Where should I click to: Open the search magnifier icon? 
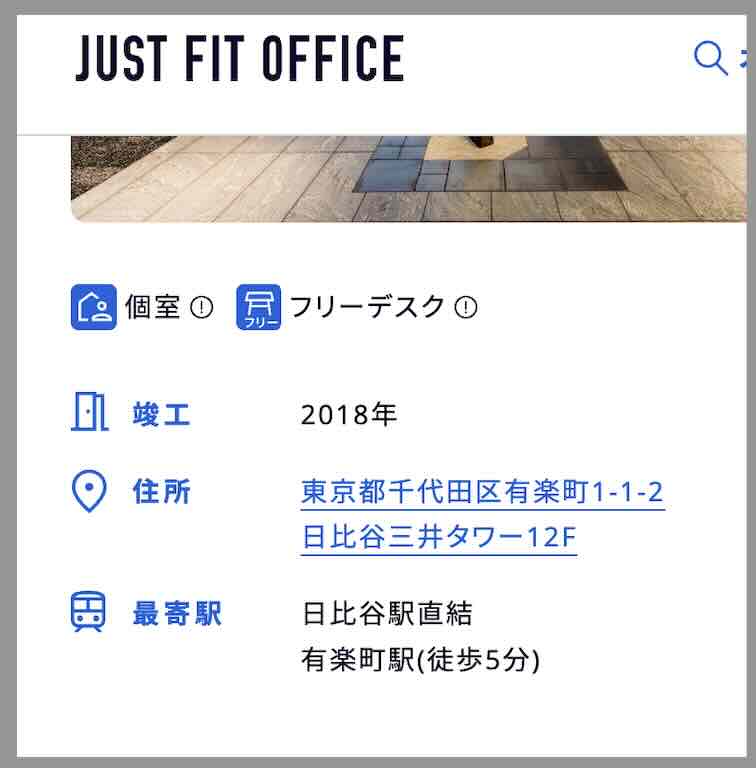tap(710, 58)
